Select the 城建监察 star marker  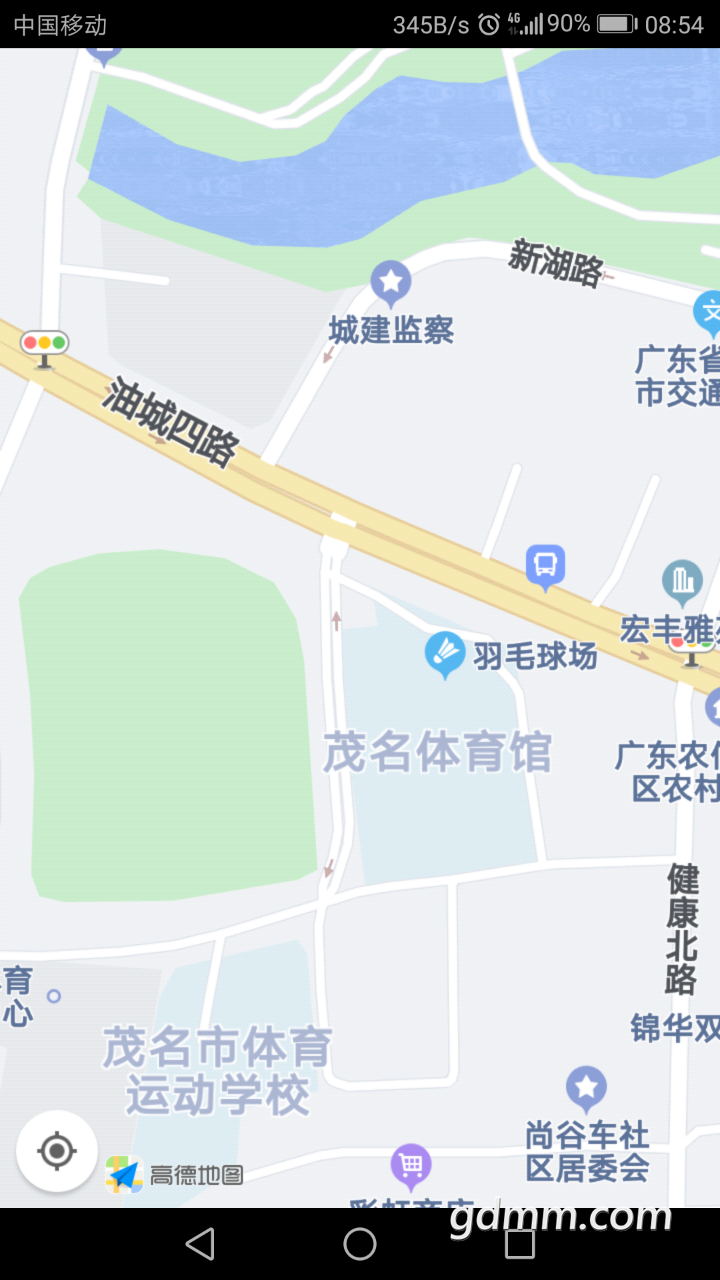(391, 283)
